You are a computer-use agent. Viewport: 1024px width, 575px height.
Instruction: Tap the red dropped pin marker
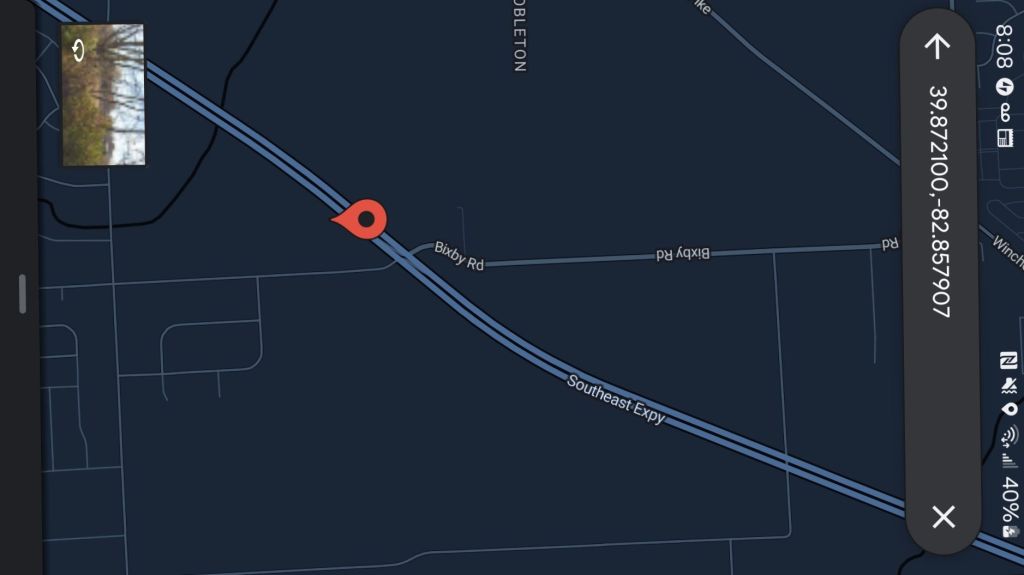point(362,220)
